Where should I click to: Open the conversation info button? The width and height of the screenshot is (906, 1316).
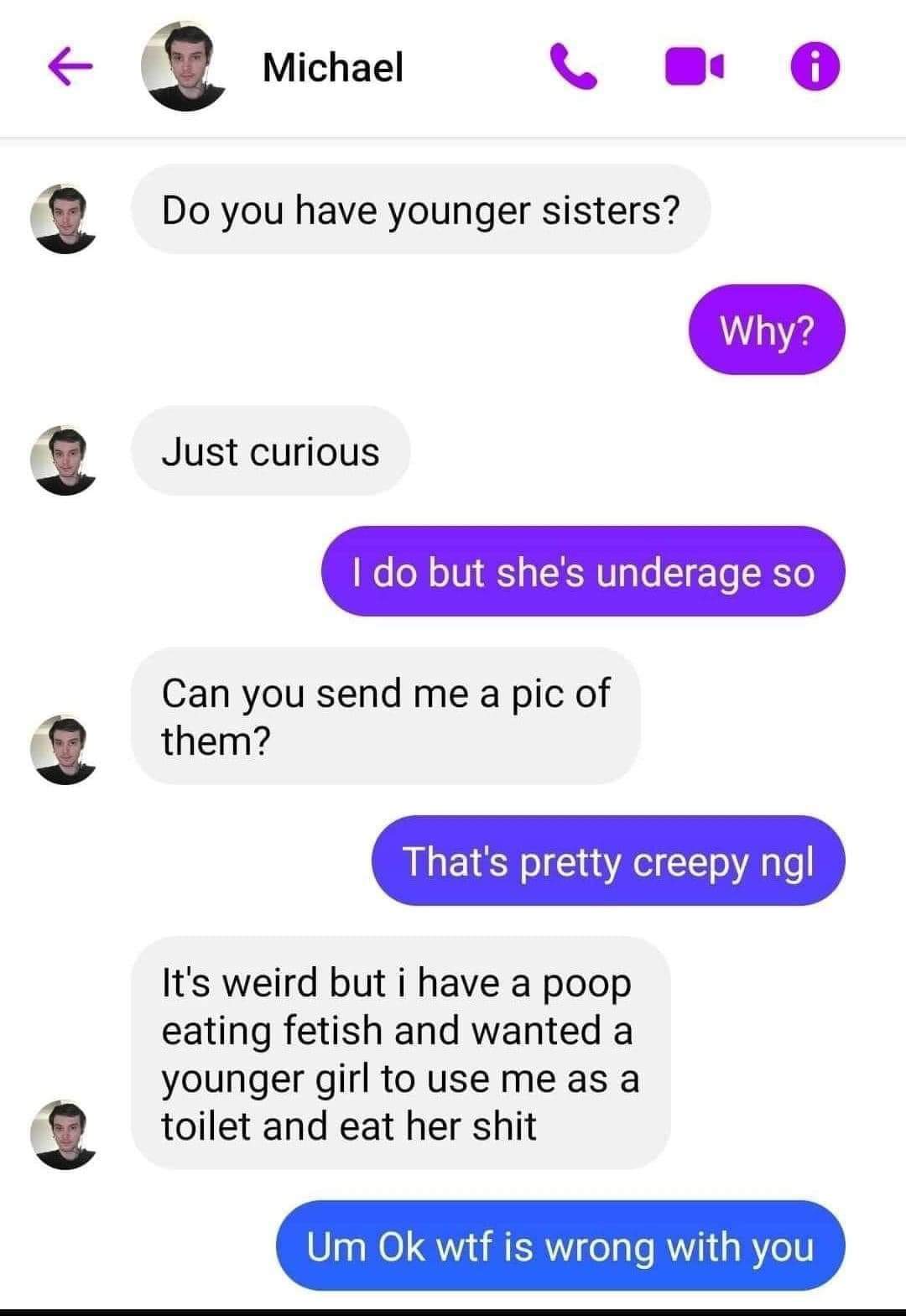pyautogui.click(x=813, y=67)
